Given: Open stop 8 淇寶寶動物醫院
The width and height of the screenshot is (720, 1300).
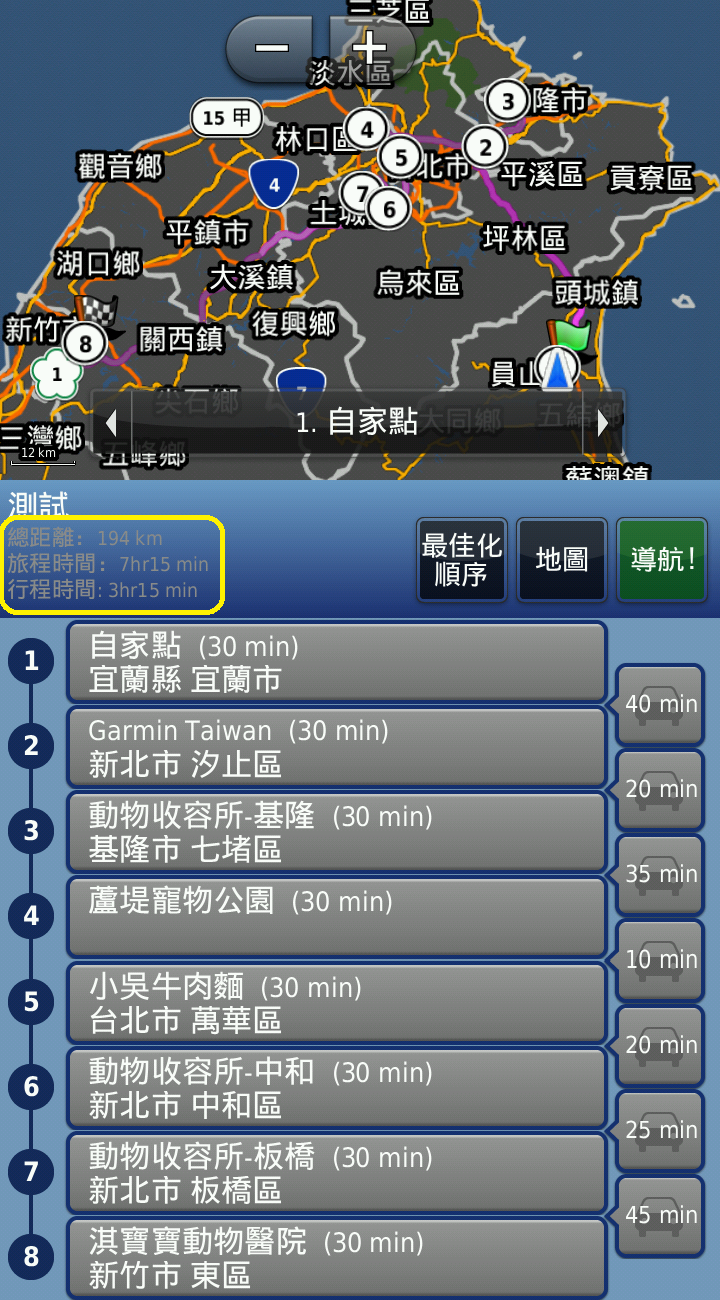Looking at the screenshot, I should coord(337,1258).
